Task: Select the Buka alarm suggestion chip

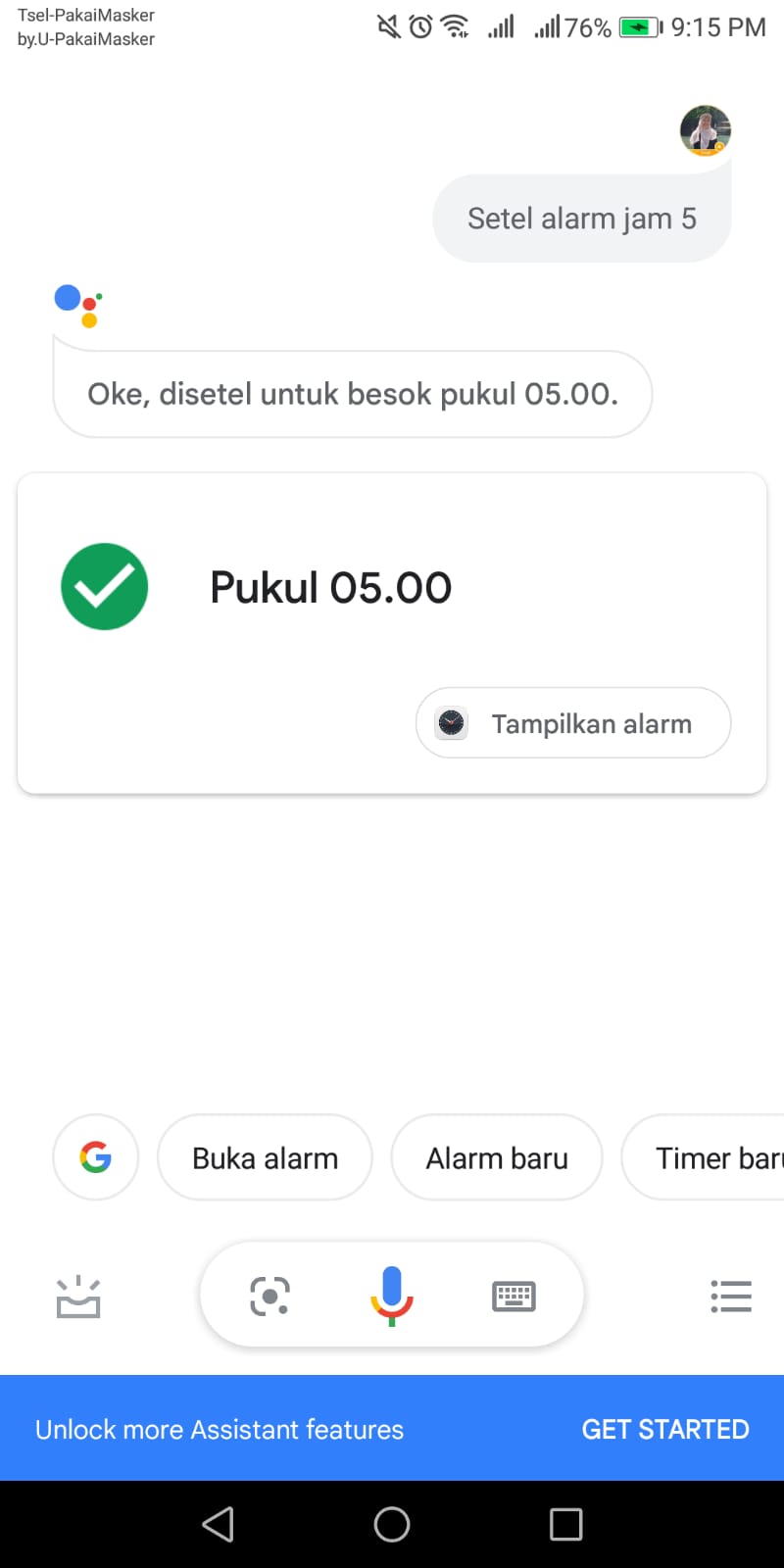Action: 265,1157
